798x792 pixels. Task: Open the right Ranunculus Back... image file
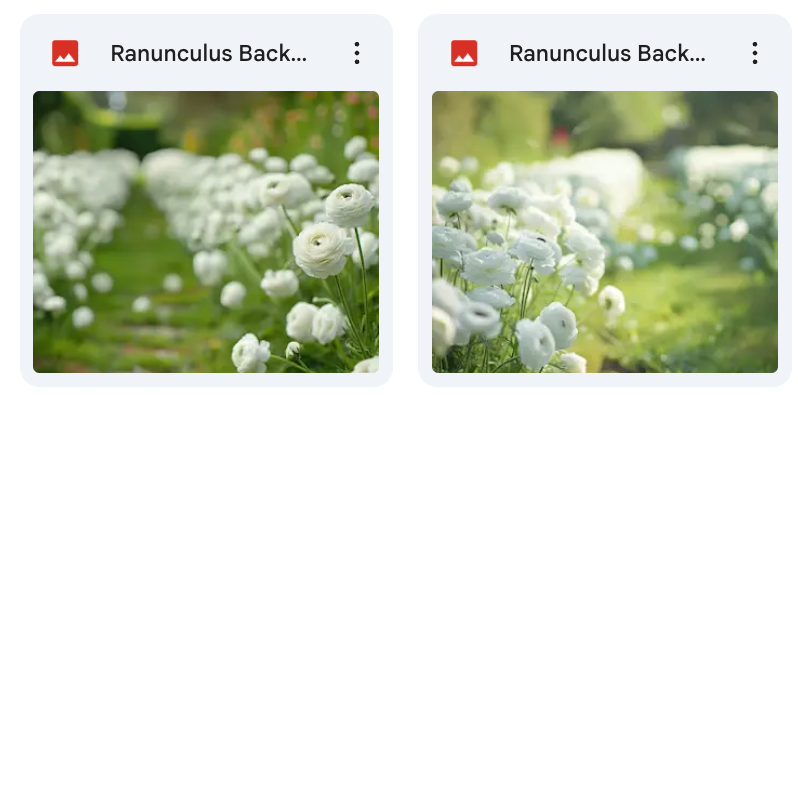604,232
